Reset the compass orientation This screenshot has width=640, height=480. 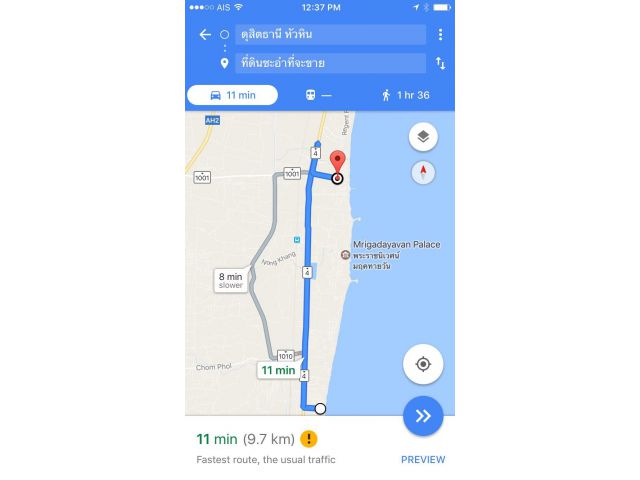423,173
